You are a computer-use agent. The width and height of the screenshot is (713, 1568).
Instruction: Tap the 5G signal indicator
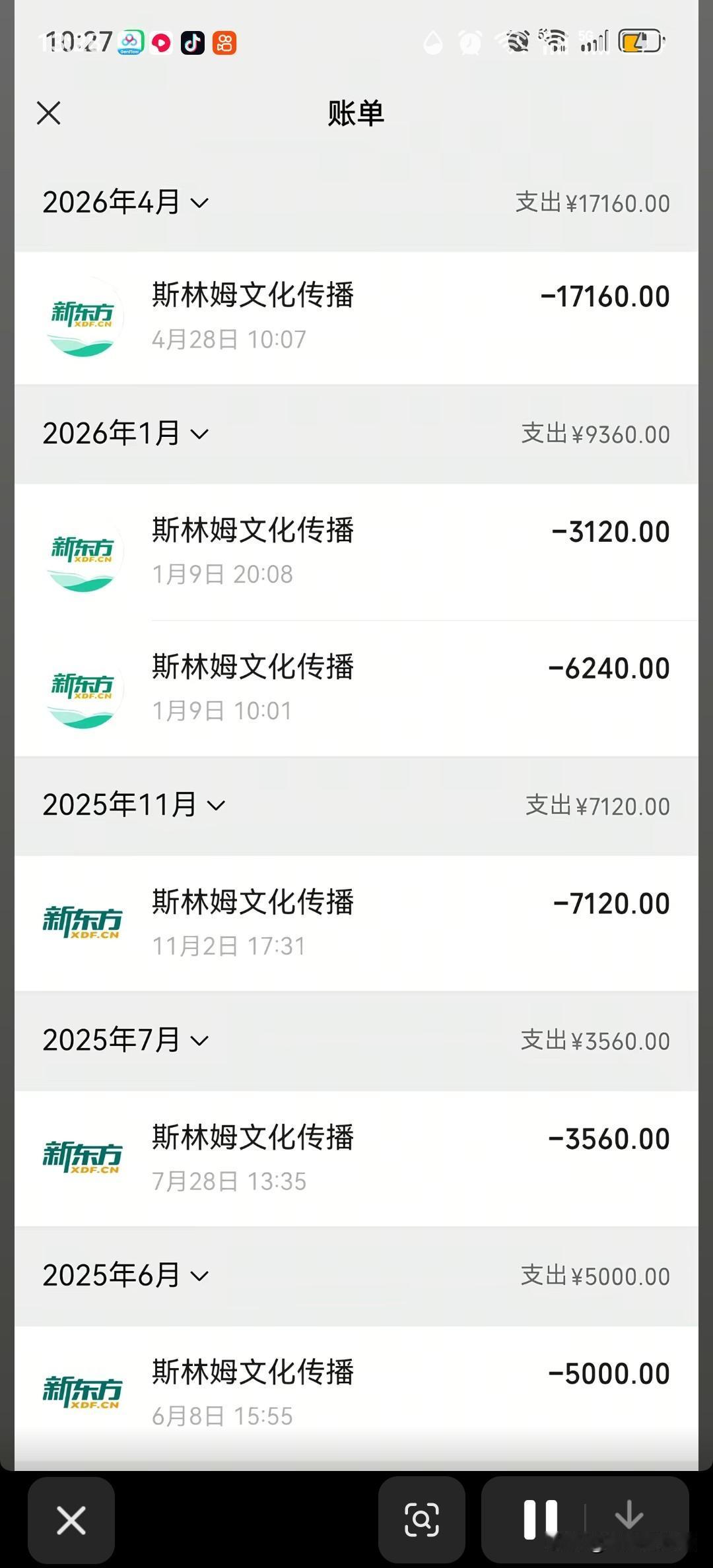pyautogui.click(x=592, y=42)
